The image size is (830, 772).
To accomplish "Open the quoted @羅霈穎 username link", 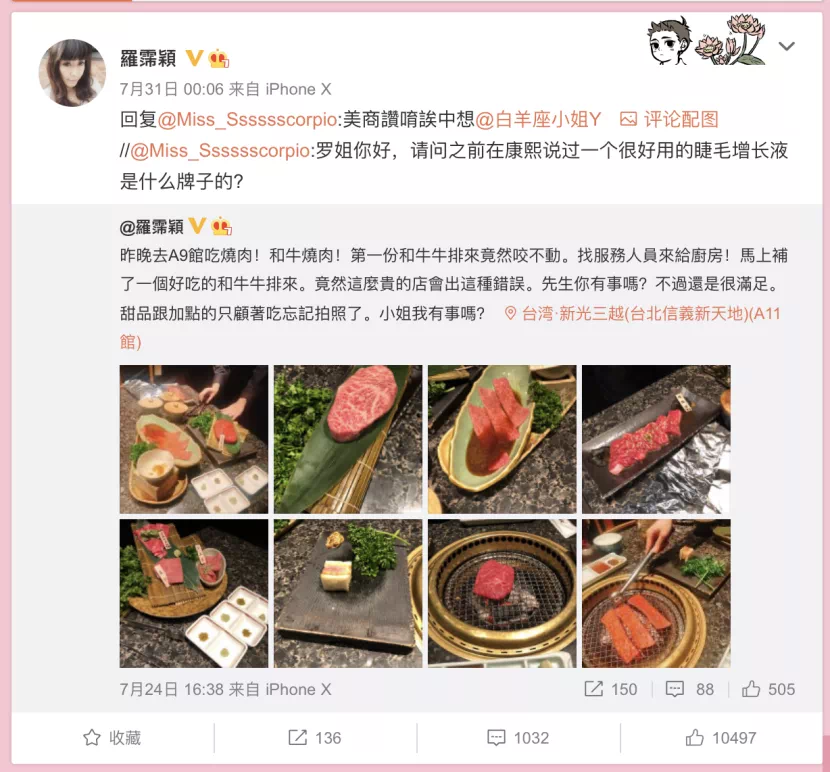I will [152, 226].
